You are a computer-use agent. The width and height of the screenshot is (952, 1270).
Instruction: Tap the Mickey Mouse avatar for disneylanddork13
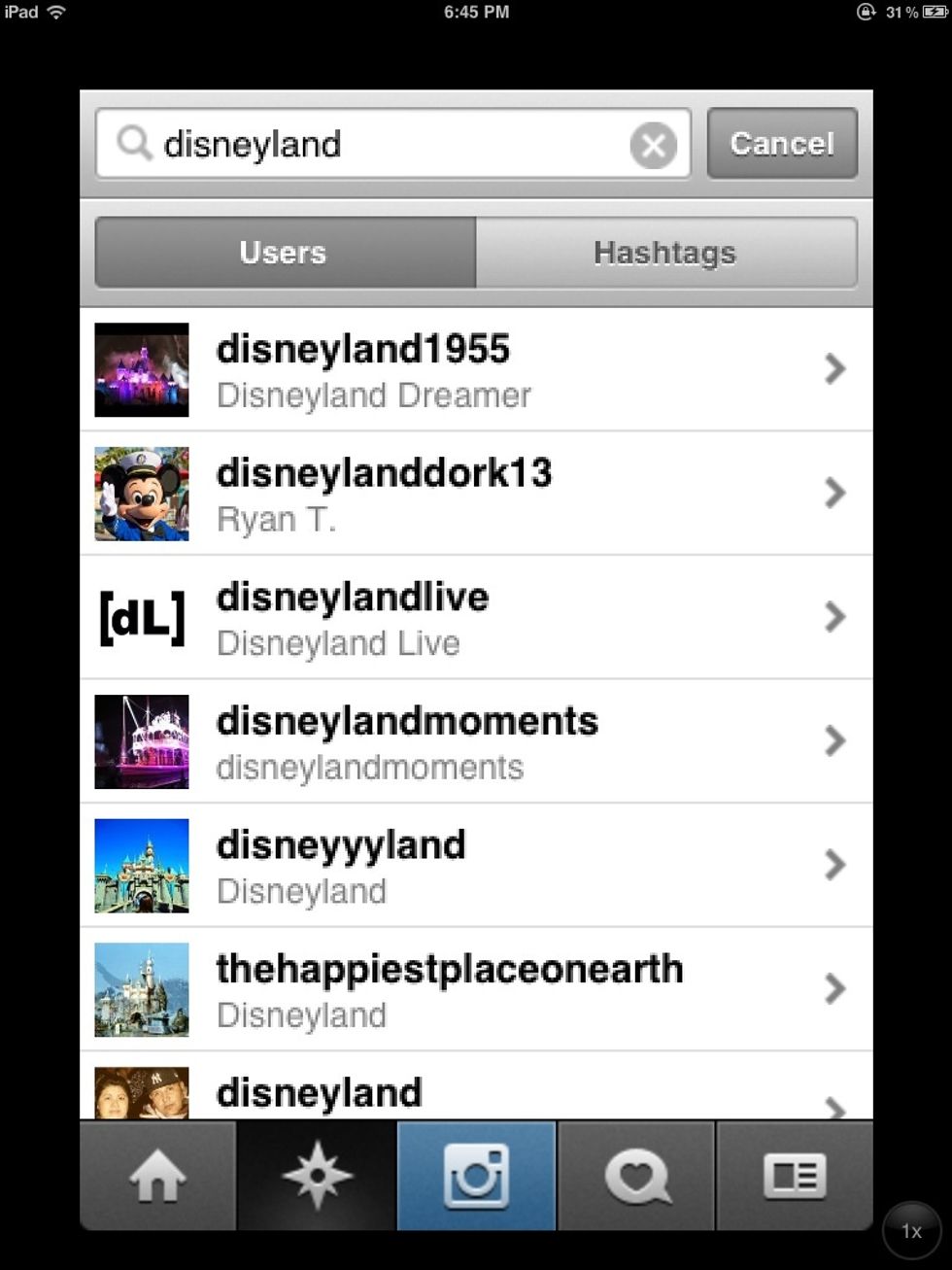click(x=141, y=494)
